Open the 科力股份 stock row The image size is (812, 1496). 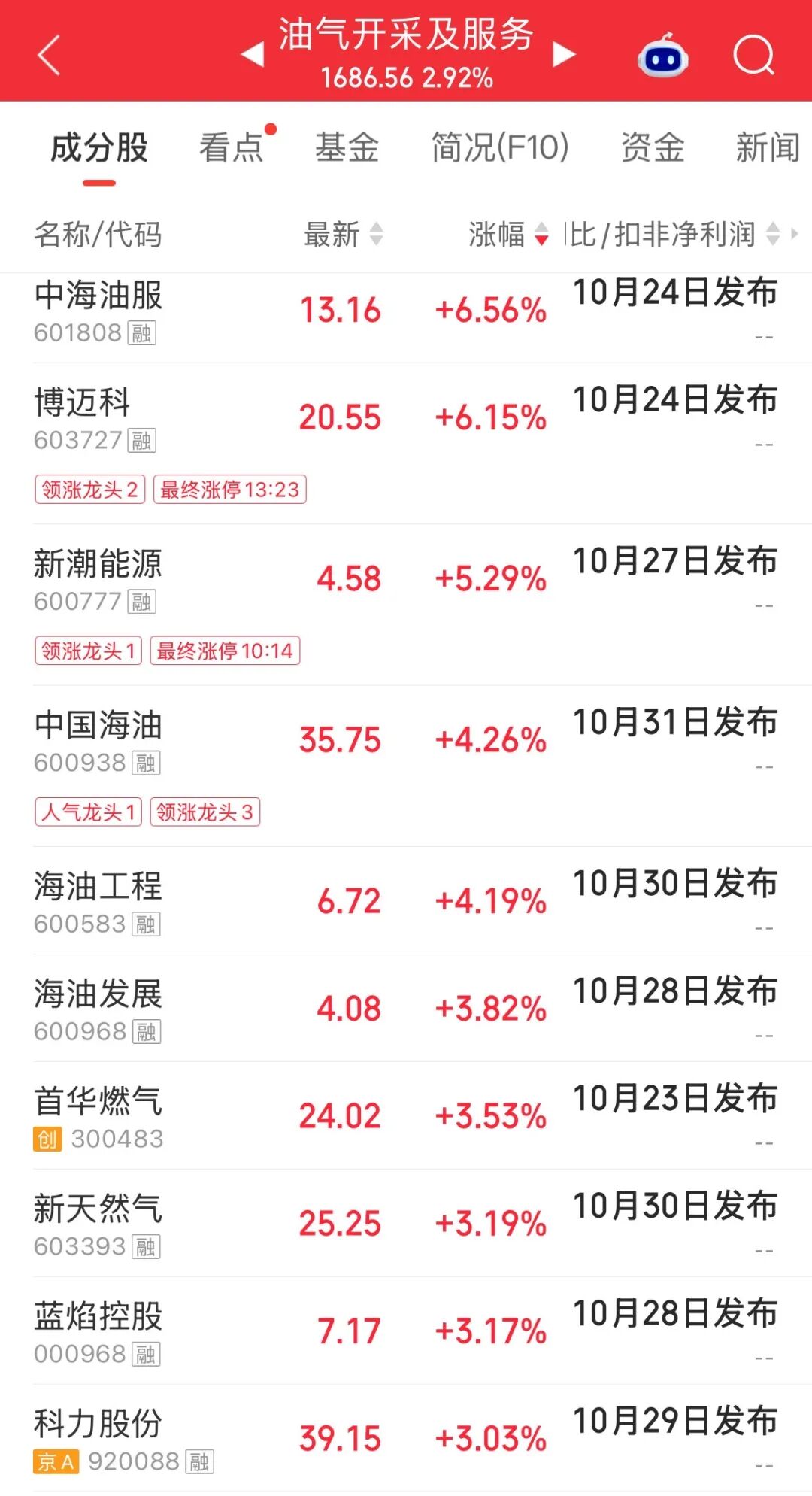click(406, 1438)
